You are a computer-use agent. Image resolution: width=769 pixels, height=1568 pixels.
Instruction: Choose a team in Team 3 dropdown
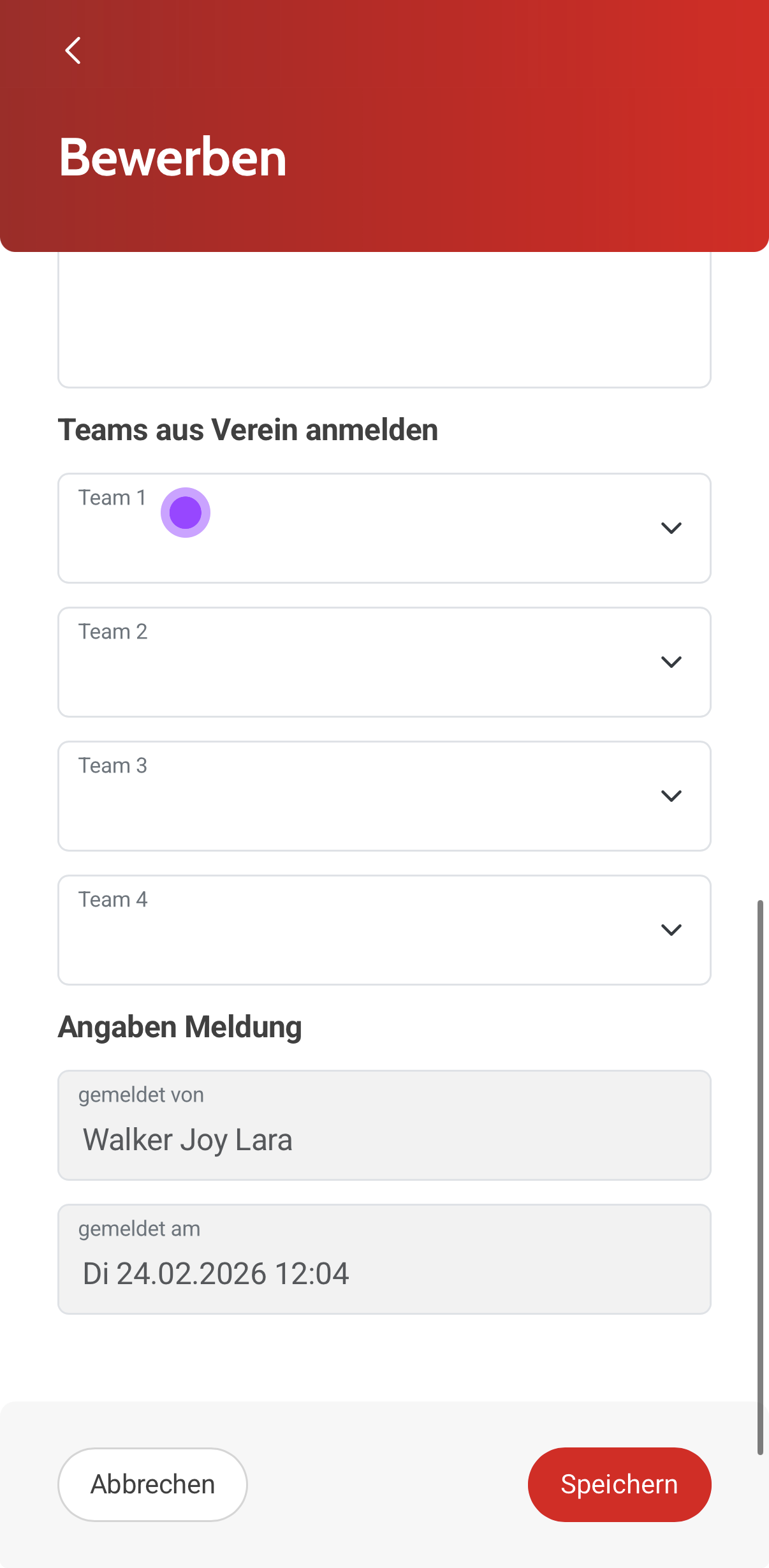[x=384, y=796]
